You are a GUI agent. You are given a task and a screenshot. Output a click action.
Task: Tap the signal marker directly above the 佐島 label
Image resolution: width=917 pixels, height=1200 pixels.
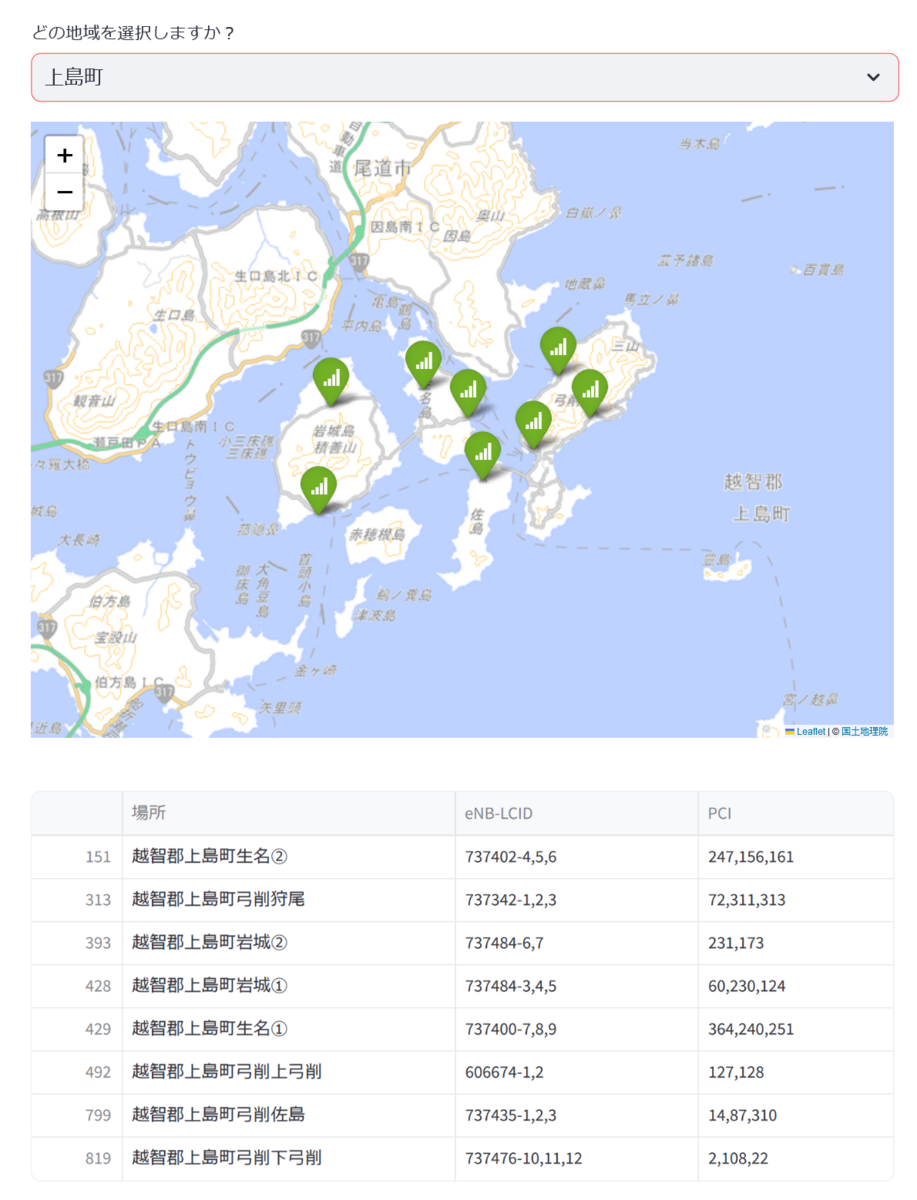[483, 452]
